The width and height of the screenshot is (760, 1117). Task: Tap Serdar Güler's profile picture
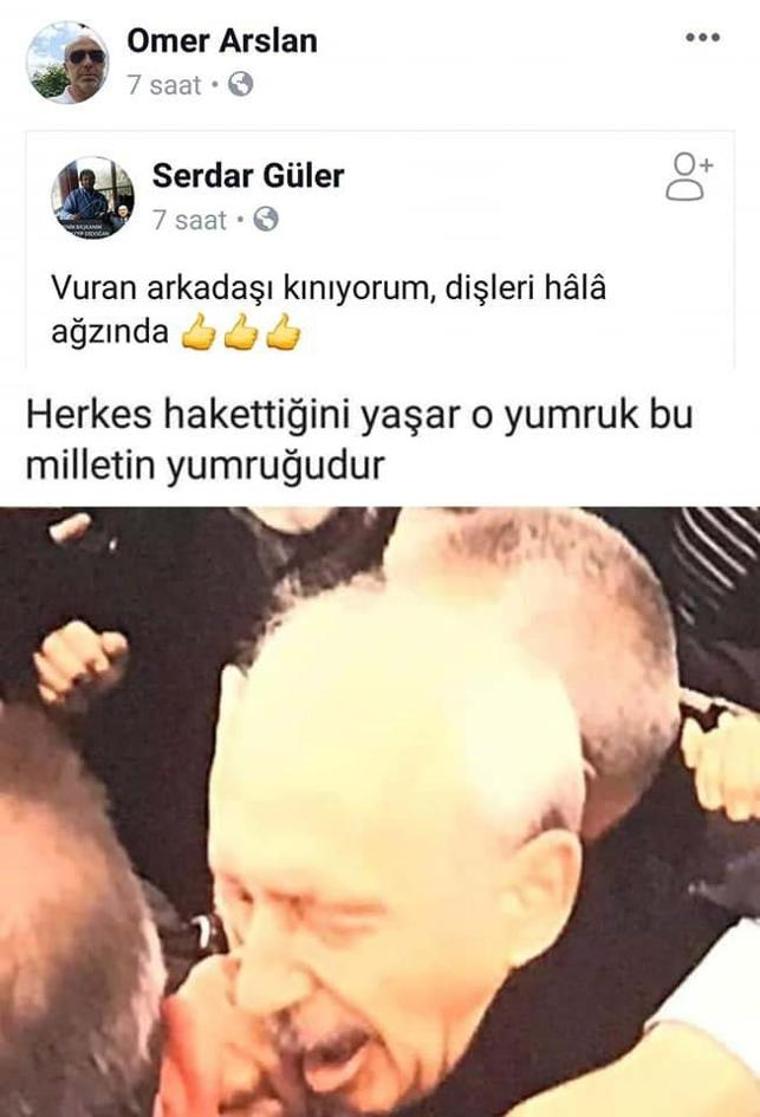(x=92, y=197)
